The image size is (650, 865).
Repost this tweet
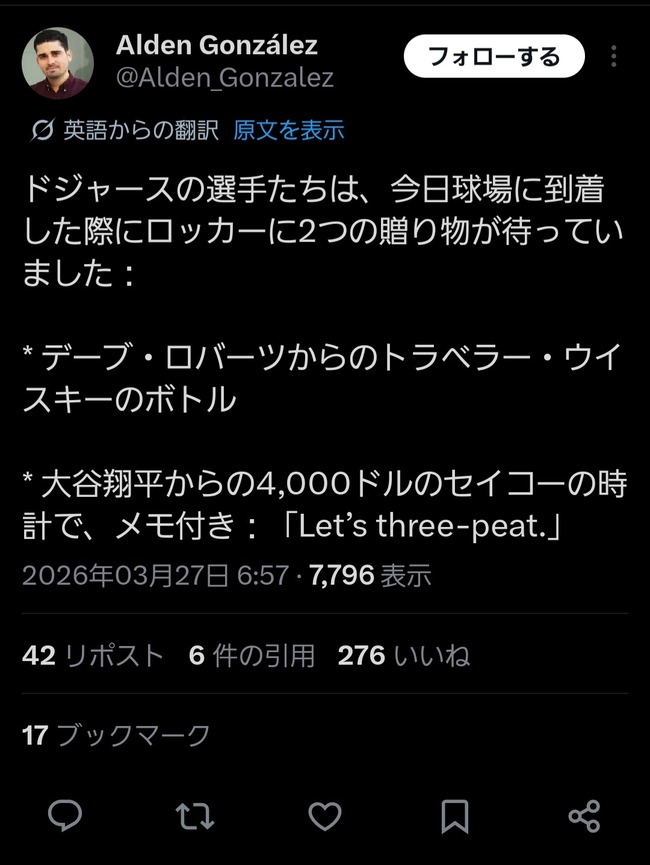pos(194,817)
